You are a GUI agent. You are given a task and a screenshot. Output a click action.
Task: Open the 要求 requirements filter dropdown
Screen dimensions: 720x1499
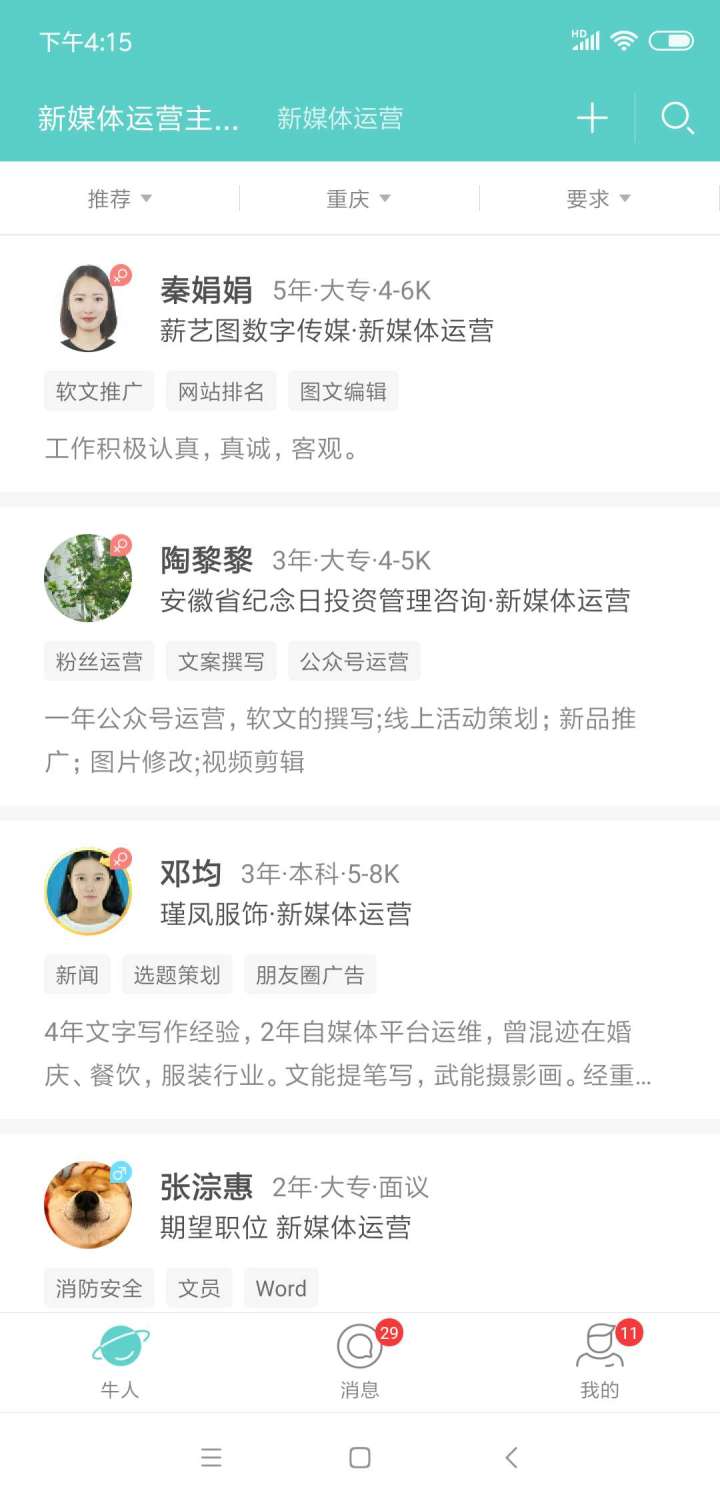tap(600, 198)
